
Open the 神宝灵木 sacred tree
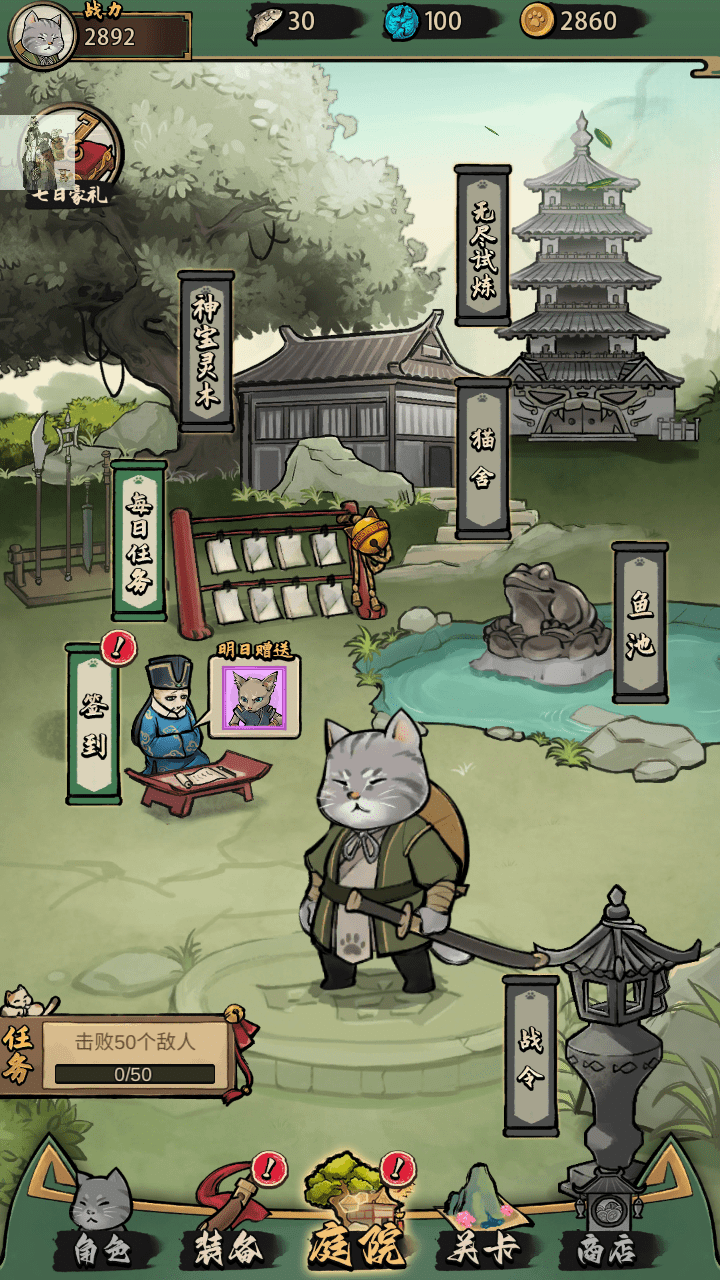(206, 351)
